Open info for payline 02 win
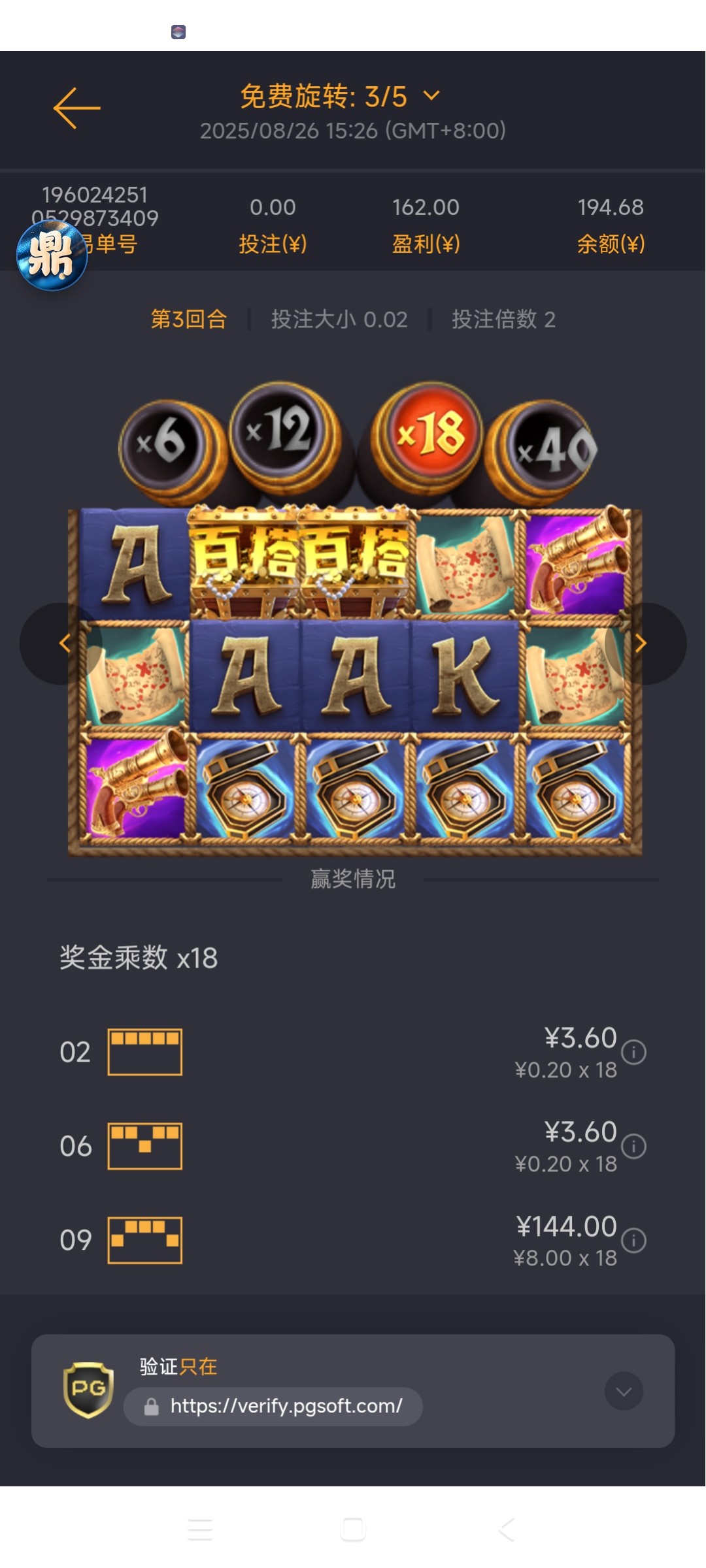 [x=633, y=1053]
